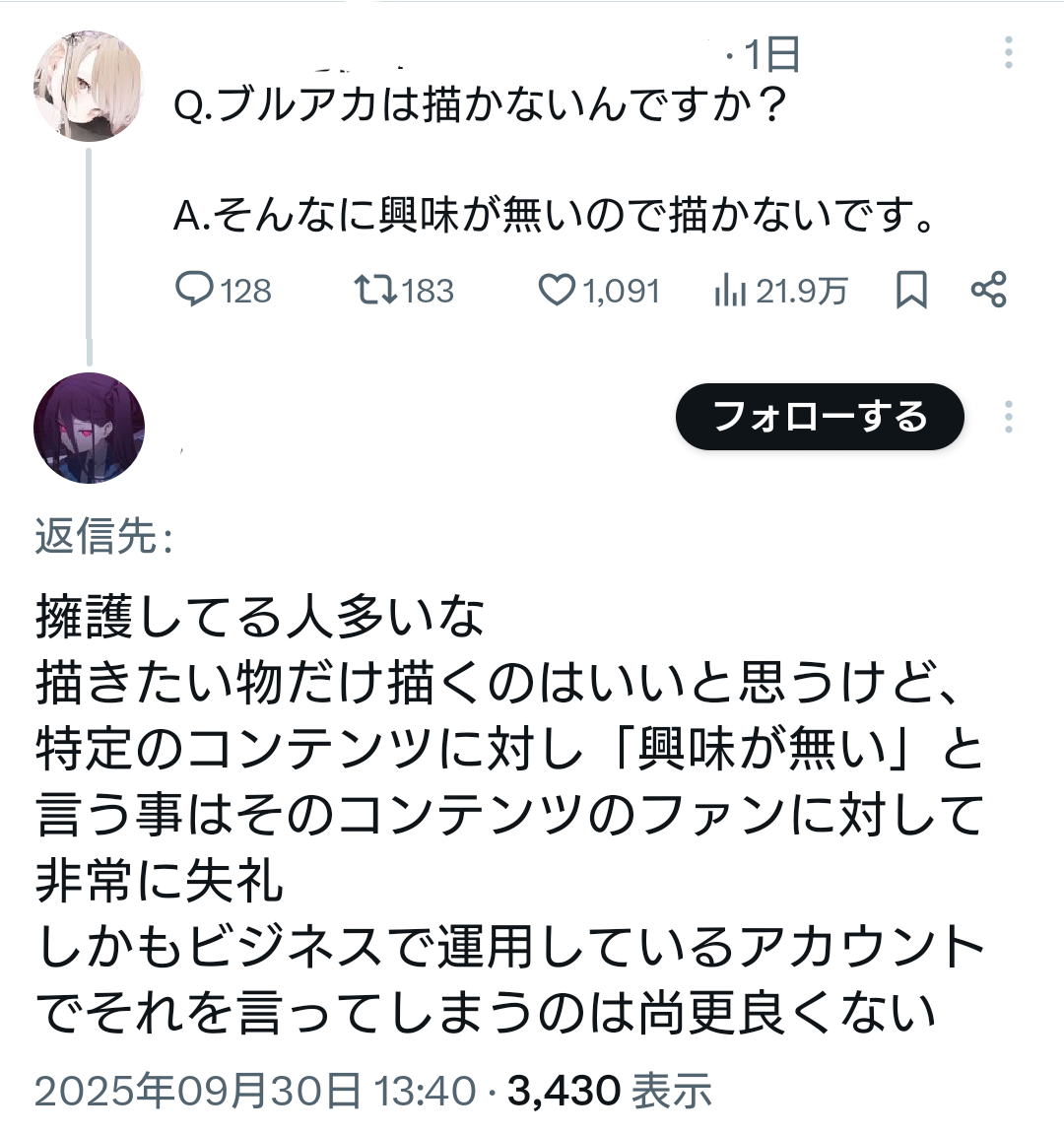This screenshot has height=1134, width=1064.
Task: Tap the フォローする button
Action: (x=819, y=417)
